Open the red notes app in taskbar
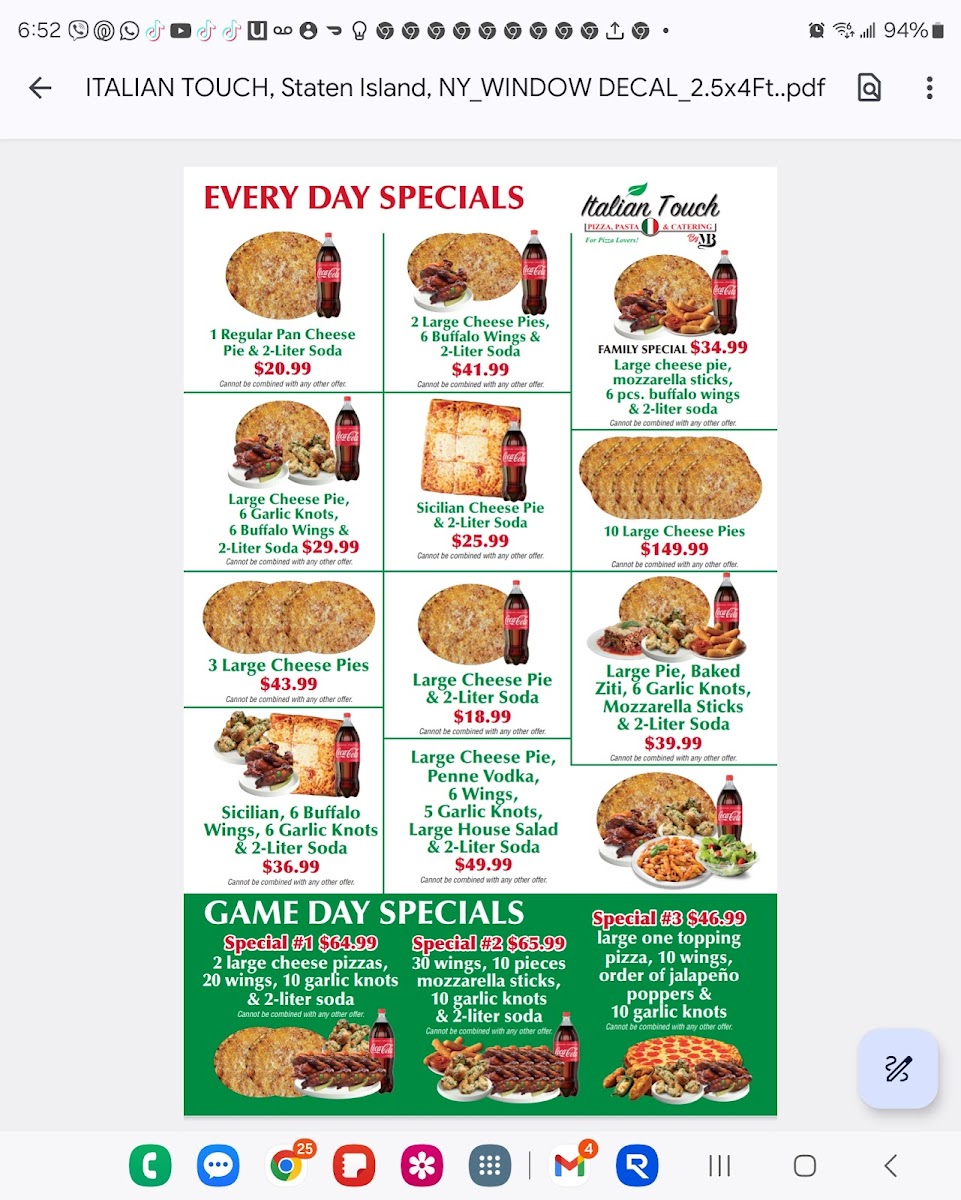 point(354,1166)
